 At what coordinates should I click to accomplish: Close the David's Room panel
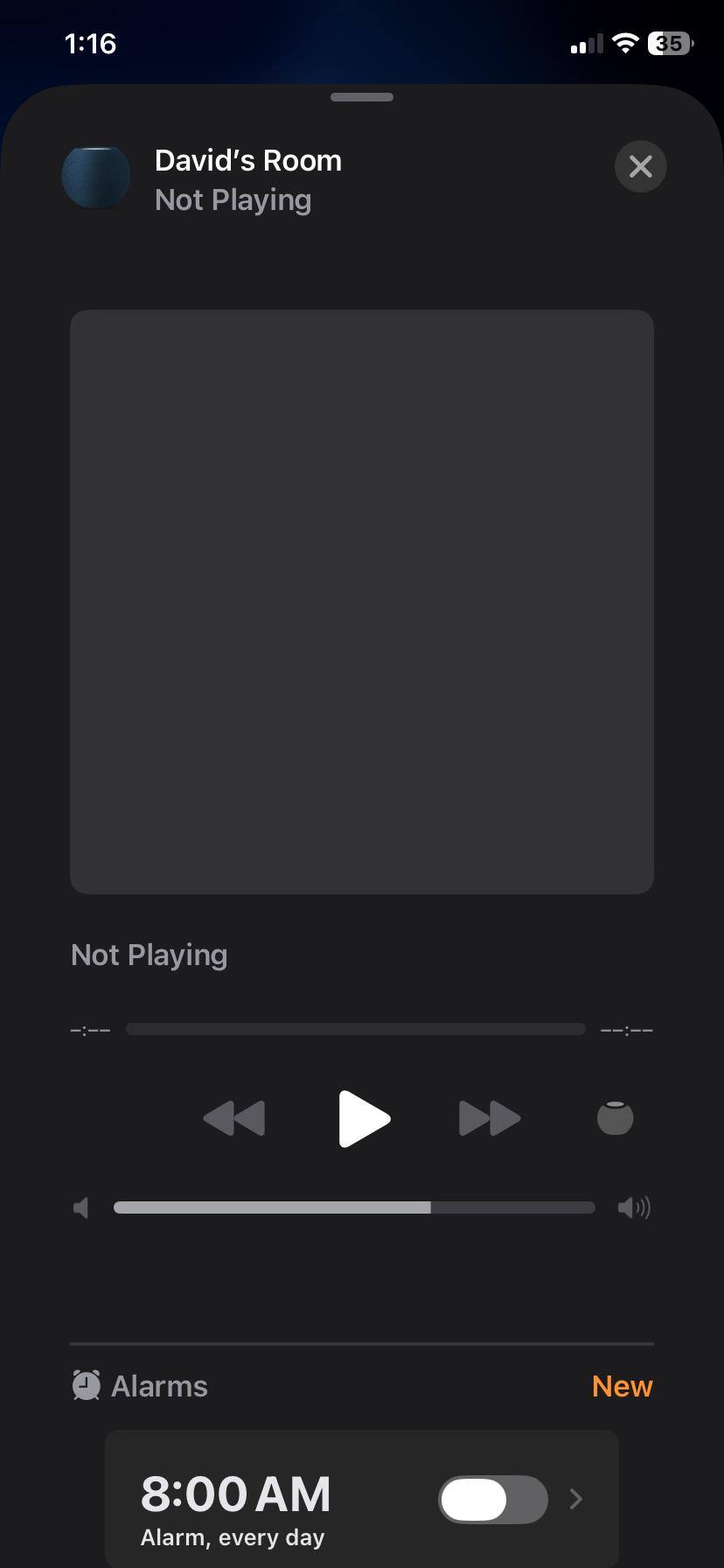(640, 166)
